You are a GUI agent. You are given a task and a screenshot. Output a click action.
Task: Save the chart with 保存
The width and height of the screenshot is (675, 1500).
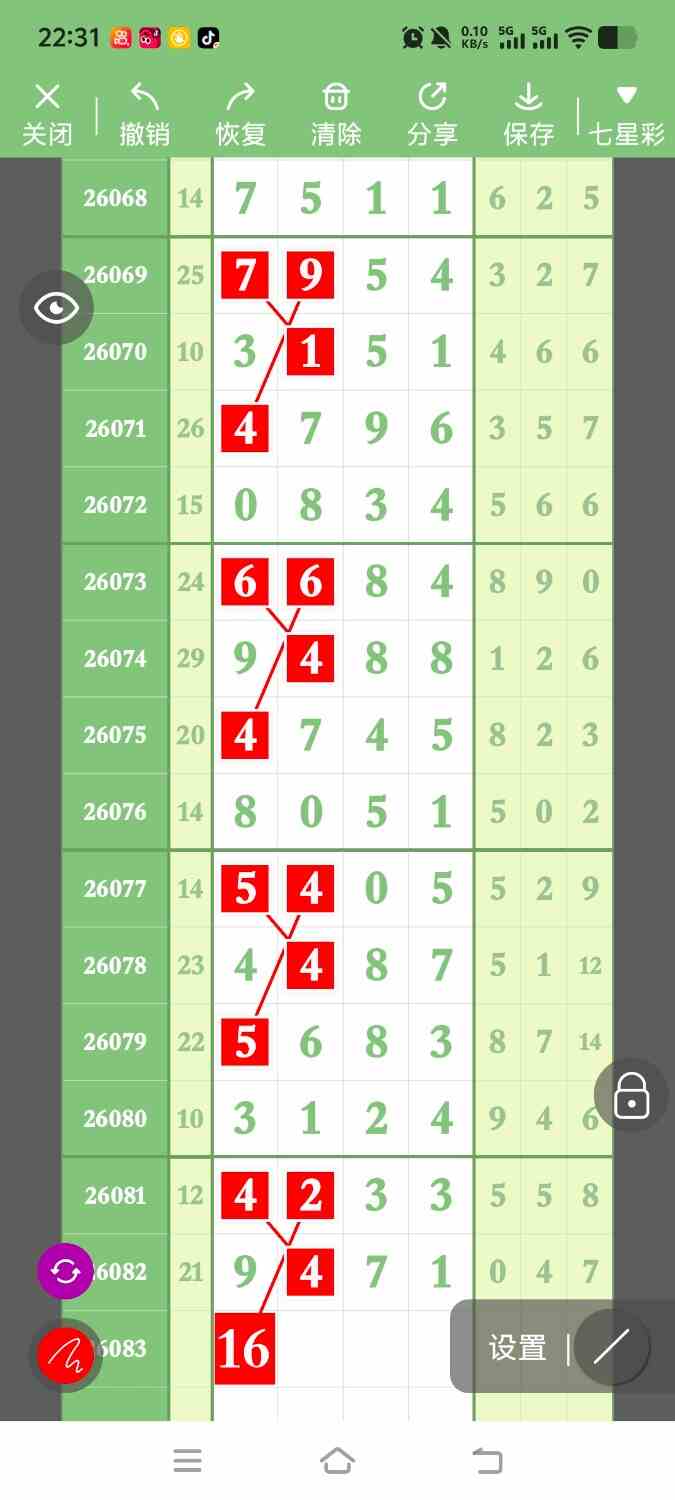pos(528,115)
